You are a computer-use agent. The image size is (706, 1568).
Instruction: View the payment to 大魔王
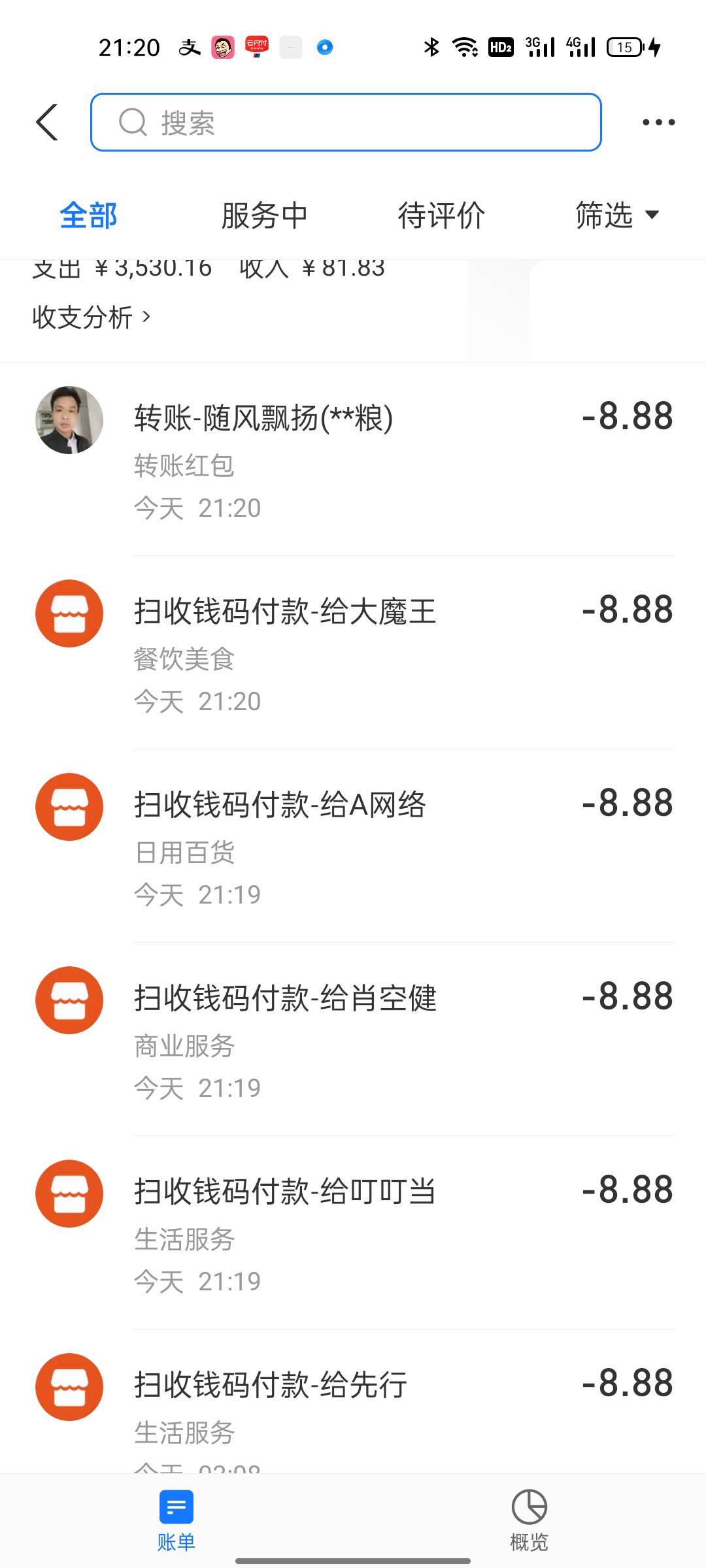[x=353, y=652]
